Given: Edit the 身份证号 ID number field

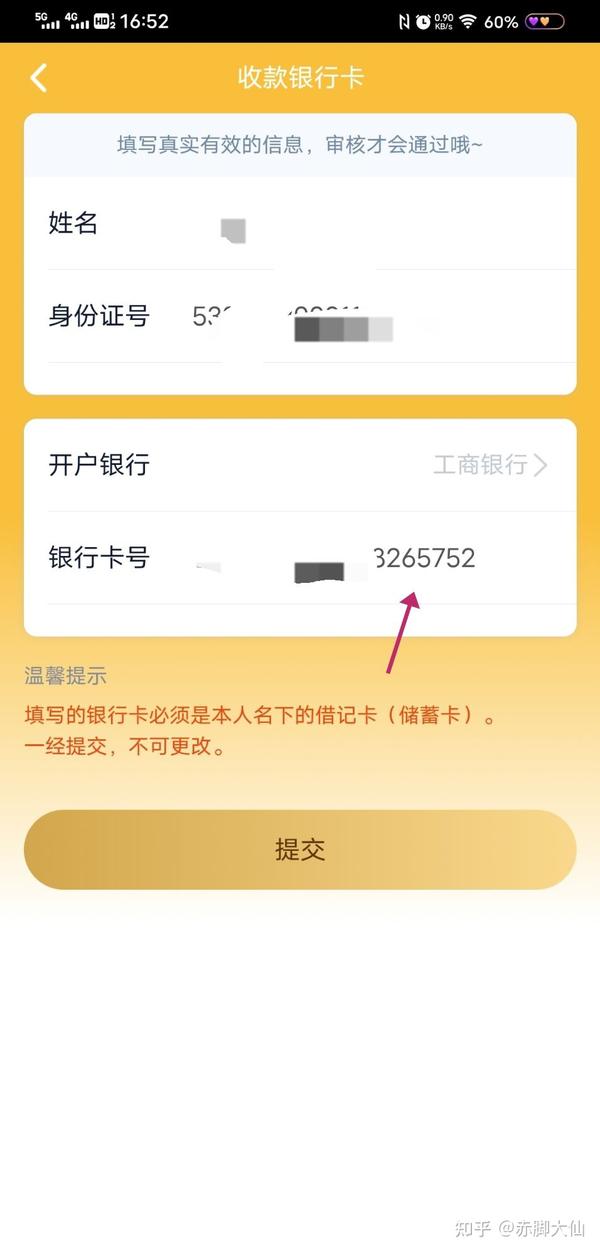Looking at the screenshot, I should [380, 317].
